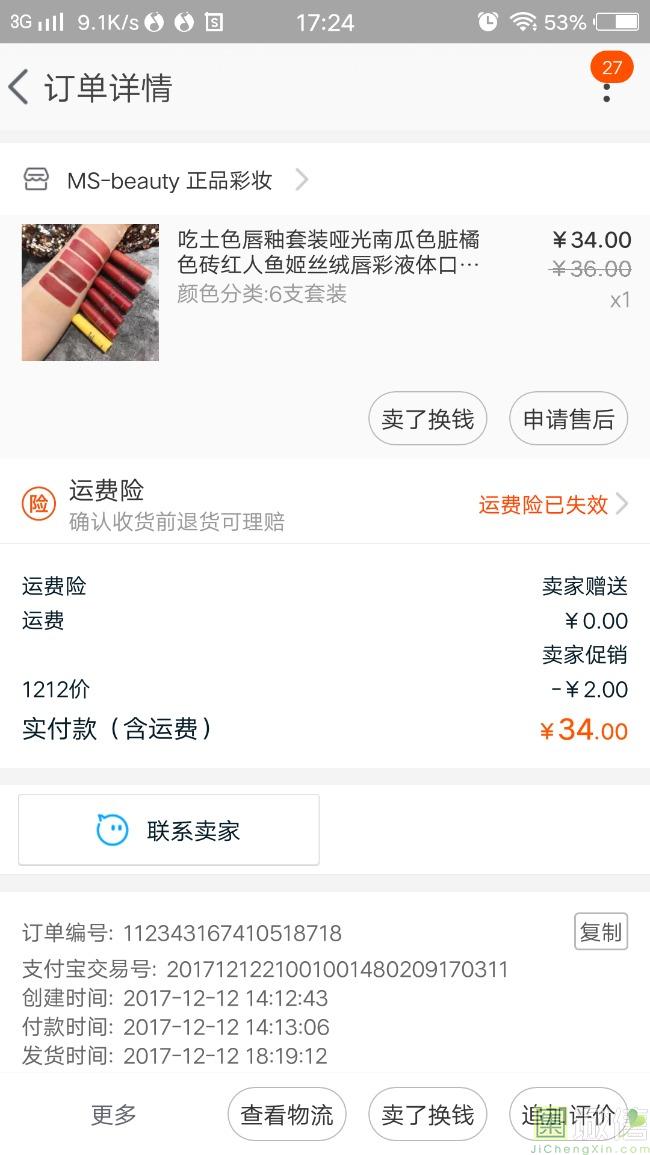Screen dimensions: 650x1155
Task: Tap 卖了换钱 in the bottom bar
Action: pos(427,1114)
